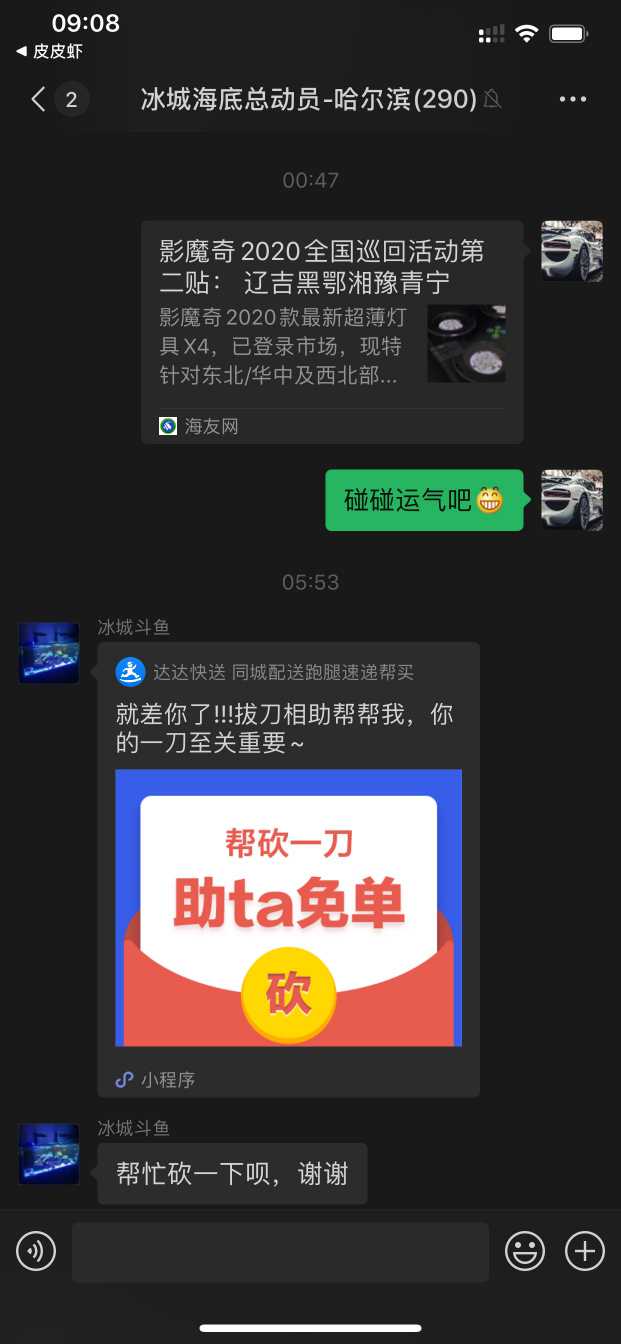621x1344 pixels.
Task: Focus the message text field
Action: (x=280, y=1252)
